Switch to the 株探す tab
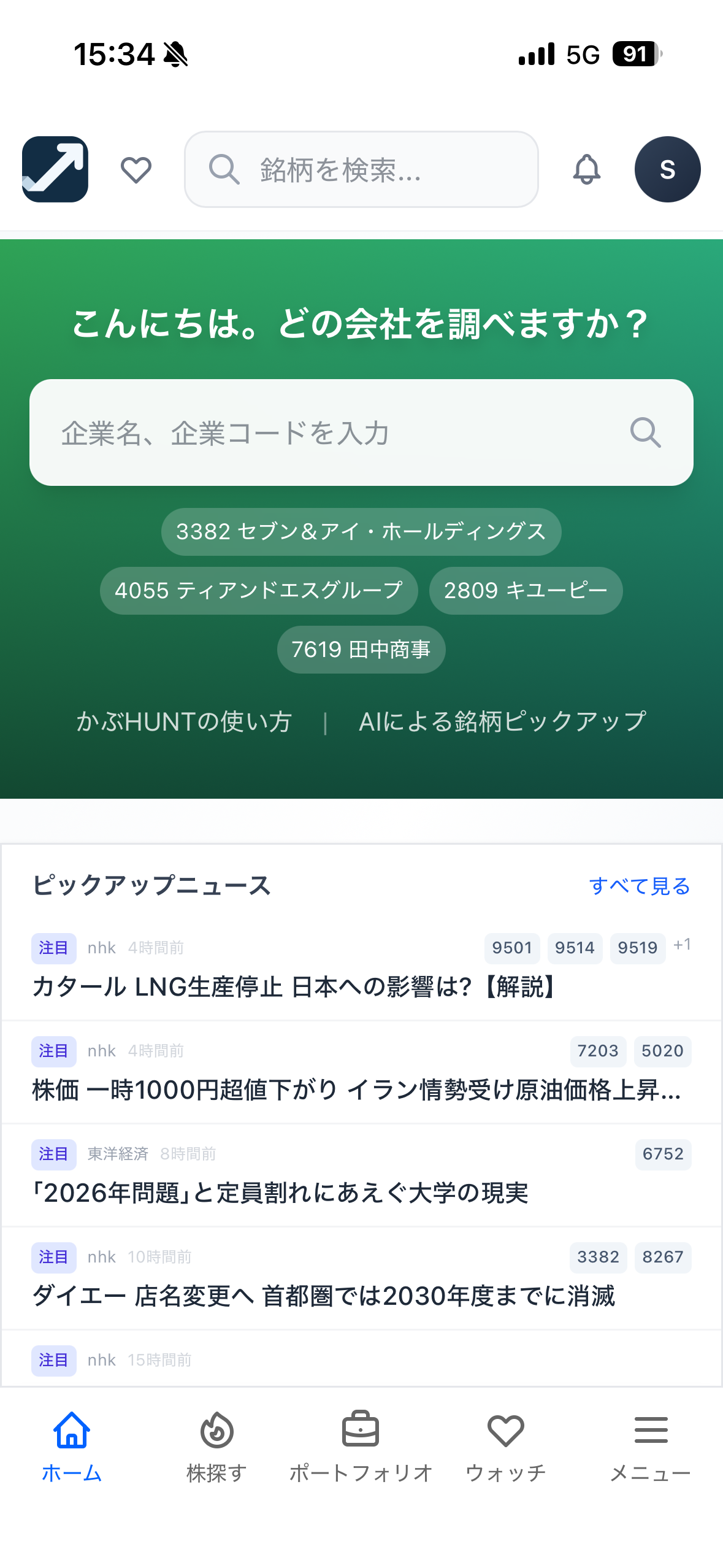 coord(216,1447)
